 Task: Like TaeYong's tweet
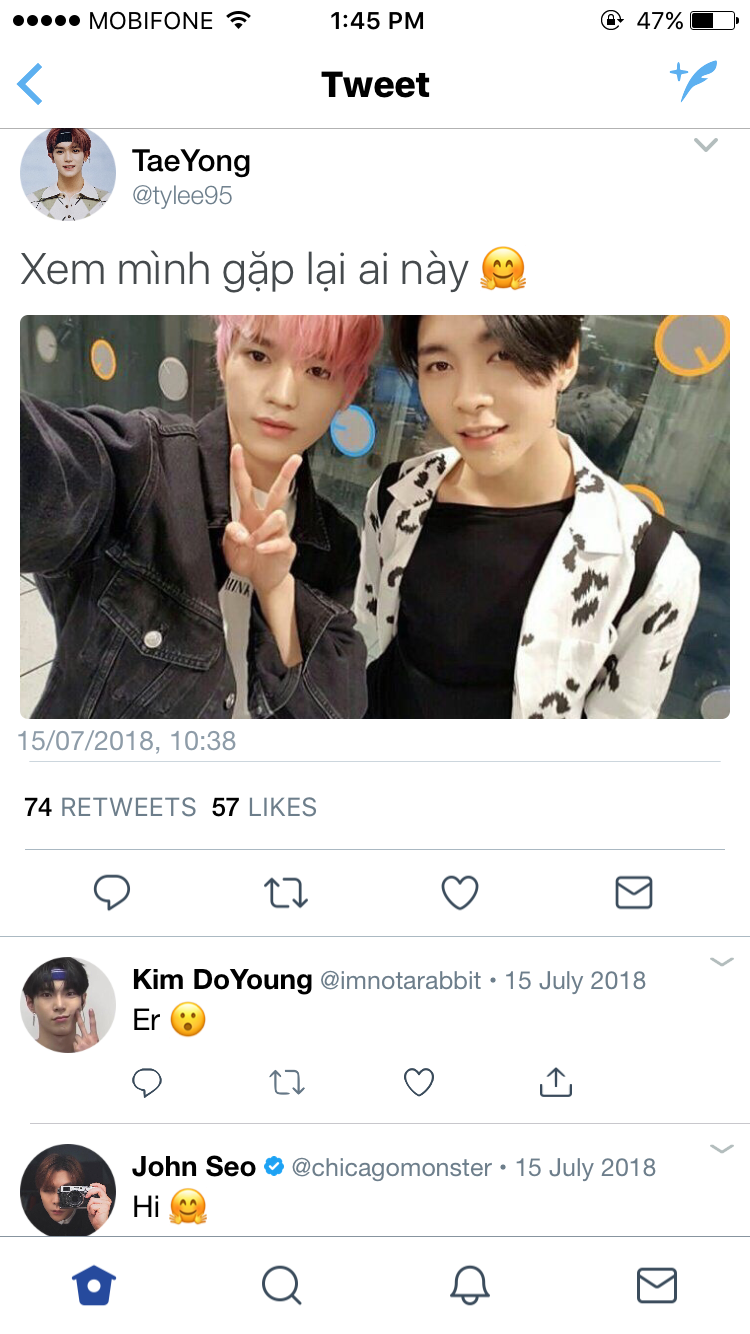coord(460,892)
